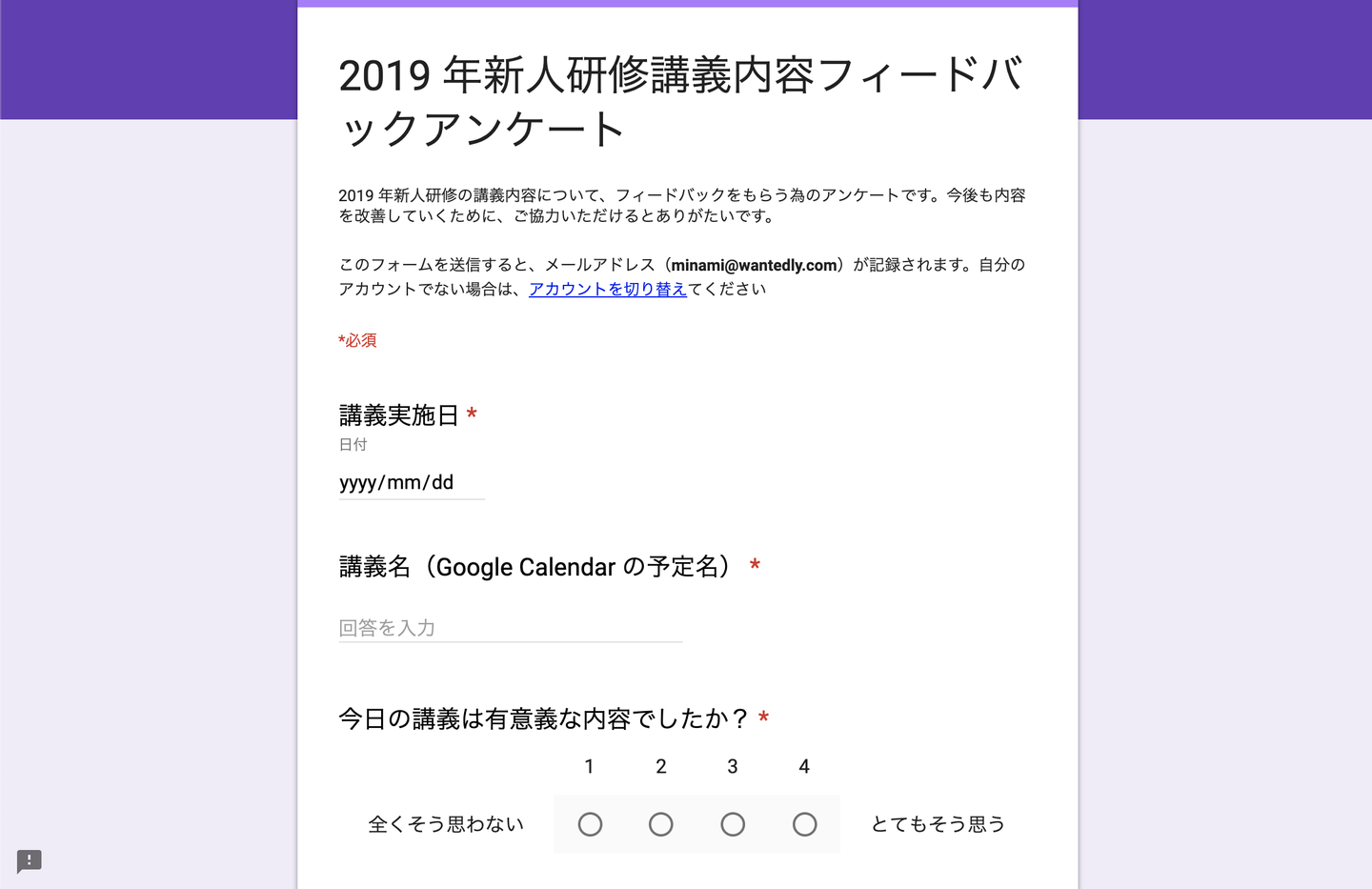Screen dimensions: 1372x889
Task: Choose rating 2 on the scale
Action: click(660, 824)
